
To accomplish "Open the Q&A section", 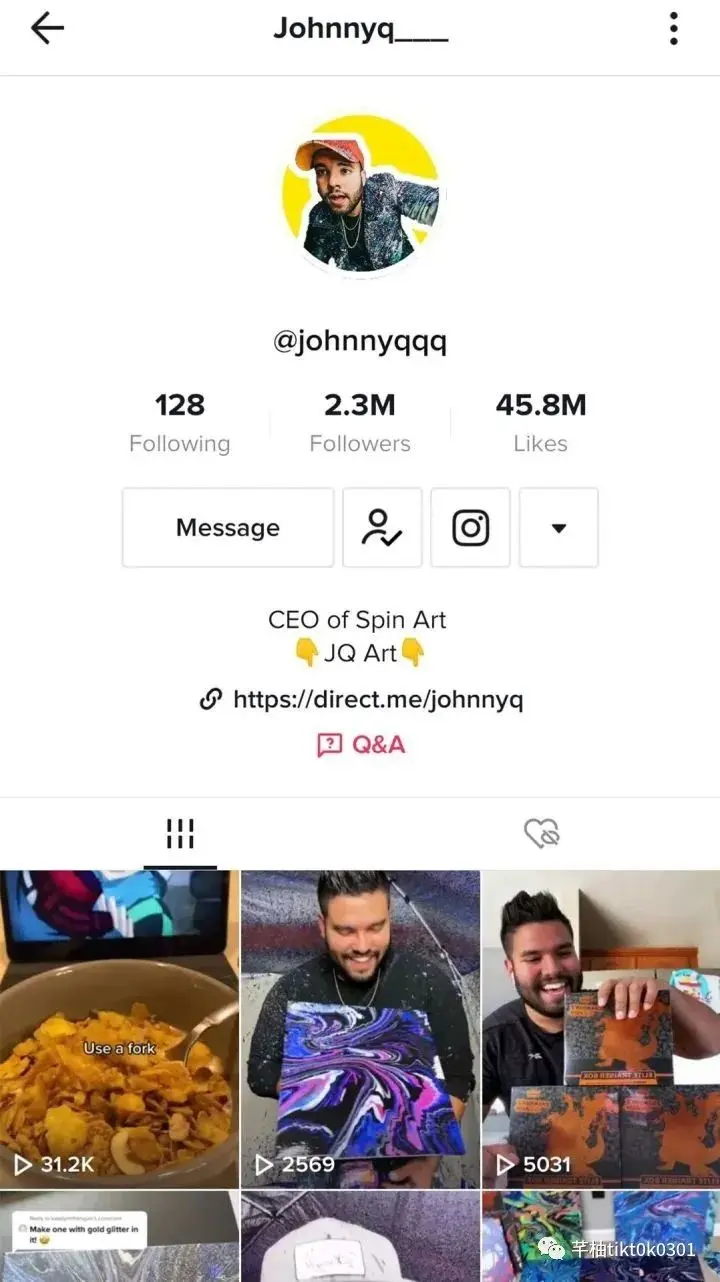I will point(361,745).
